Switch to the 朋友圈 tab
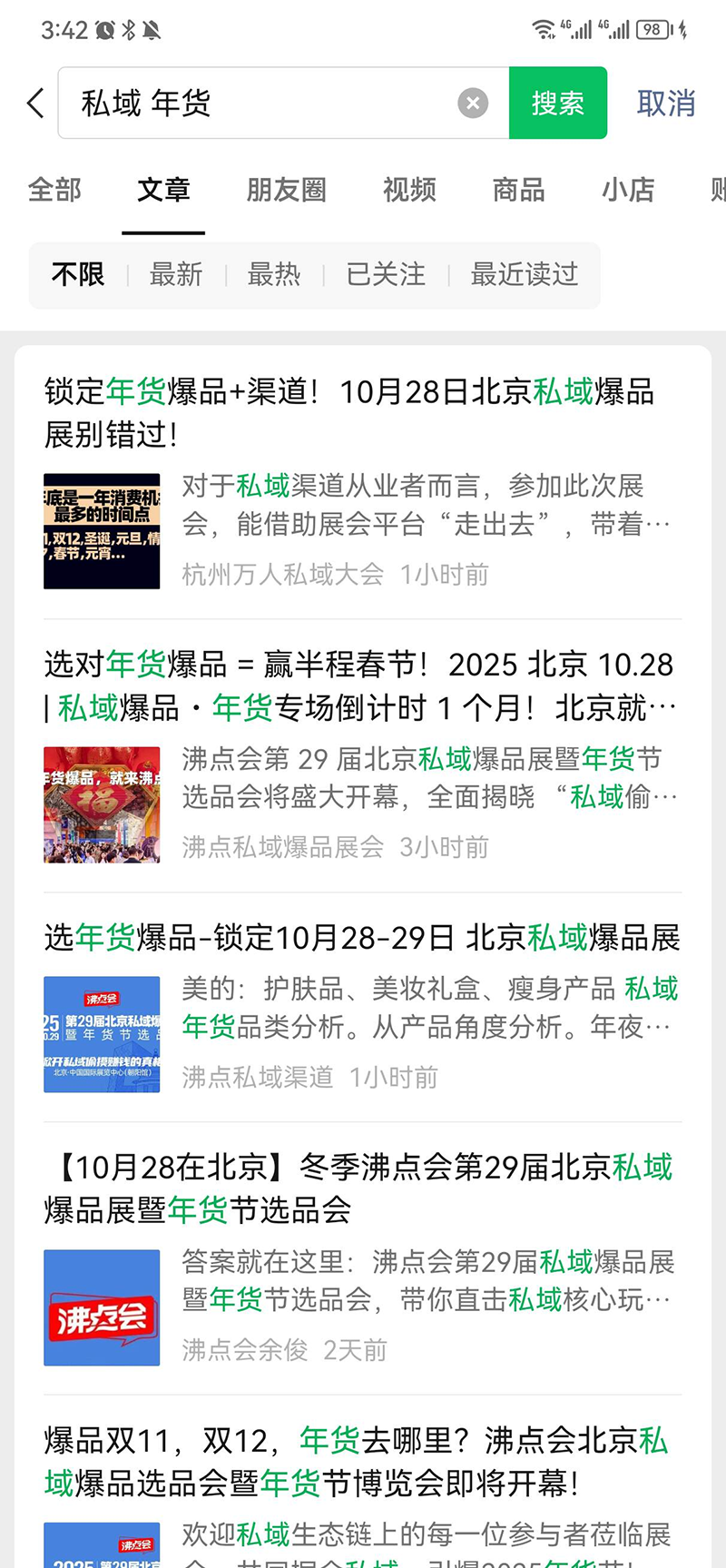The image size is (726, 1568). coord(286,190)
